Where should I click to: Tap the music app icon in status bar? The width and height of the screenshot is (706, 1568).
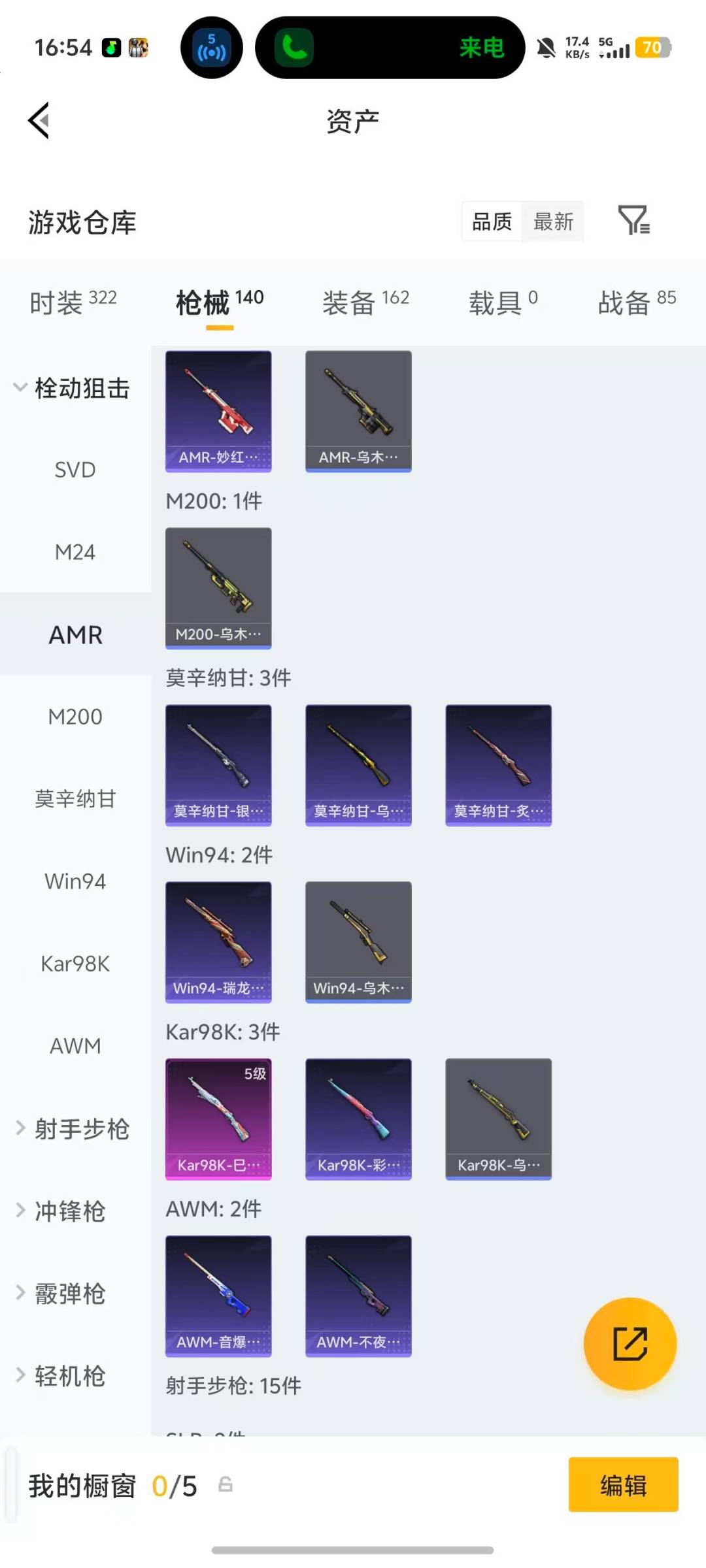coord(110,48)
